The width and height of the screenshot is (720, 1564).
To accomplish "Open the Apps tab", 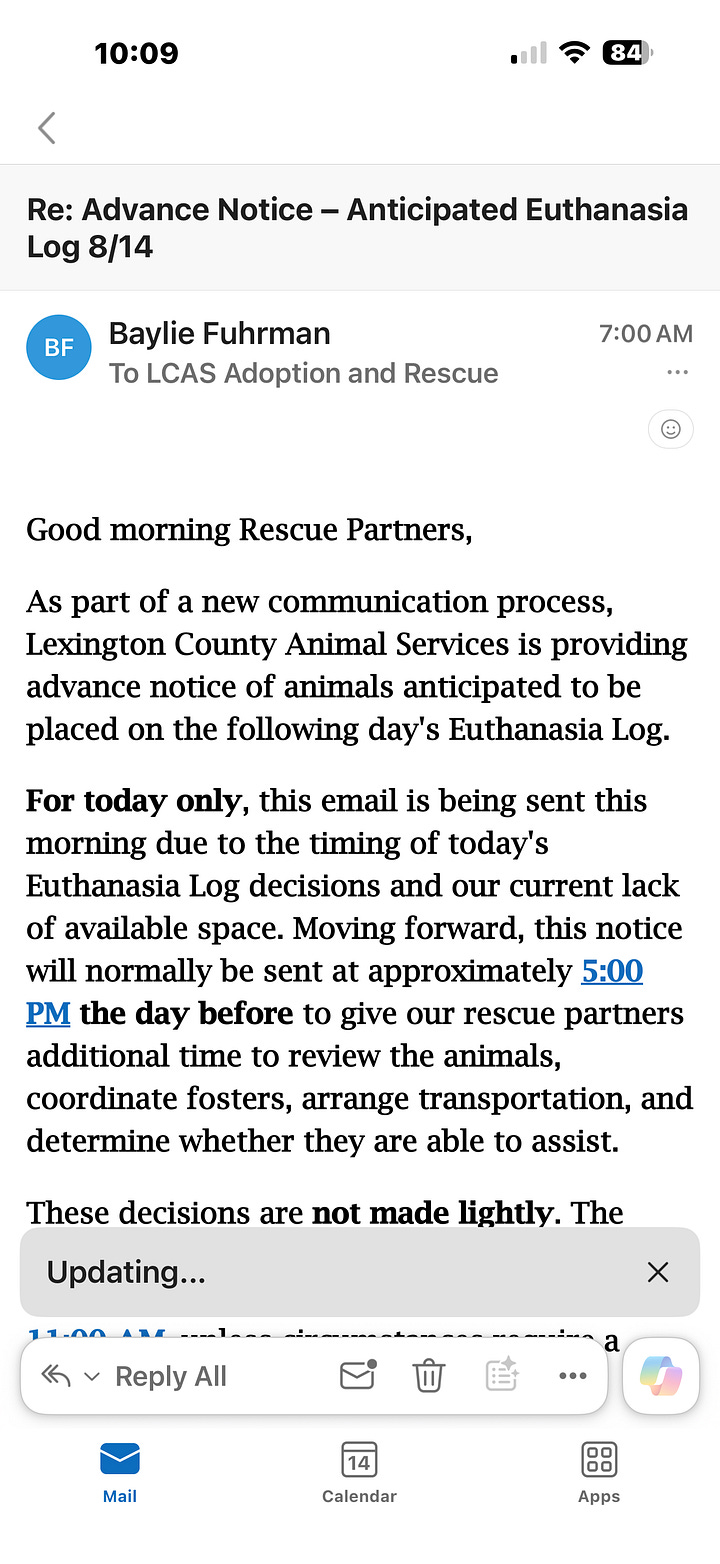I will [x=599, y=1473].
